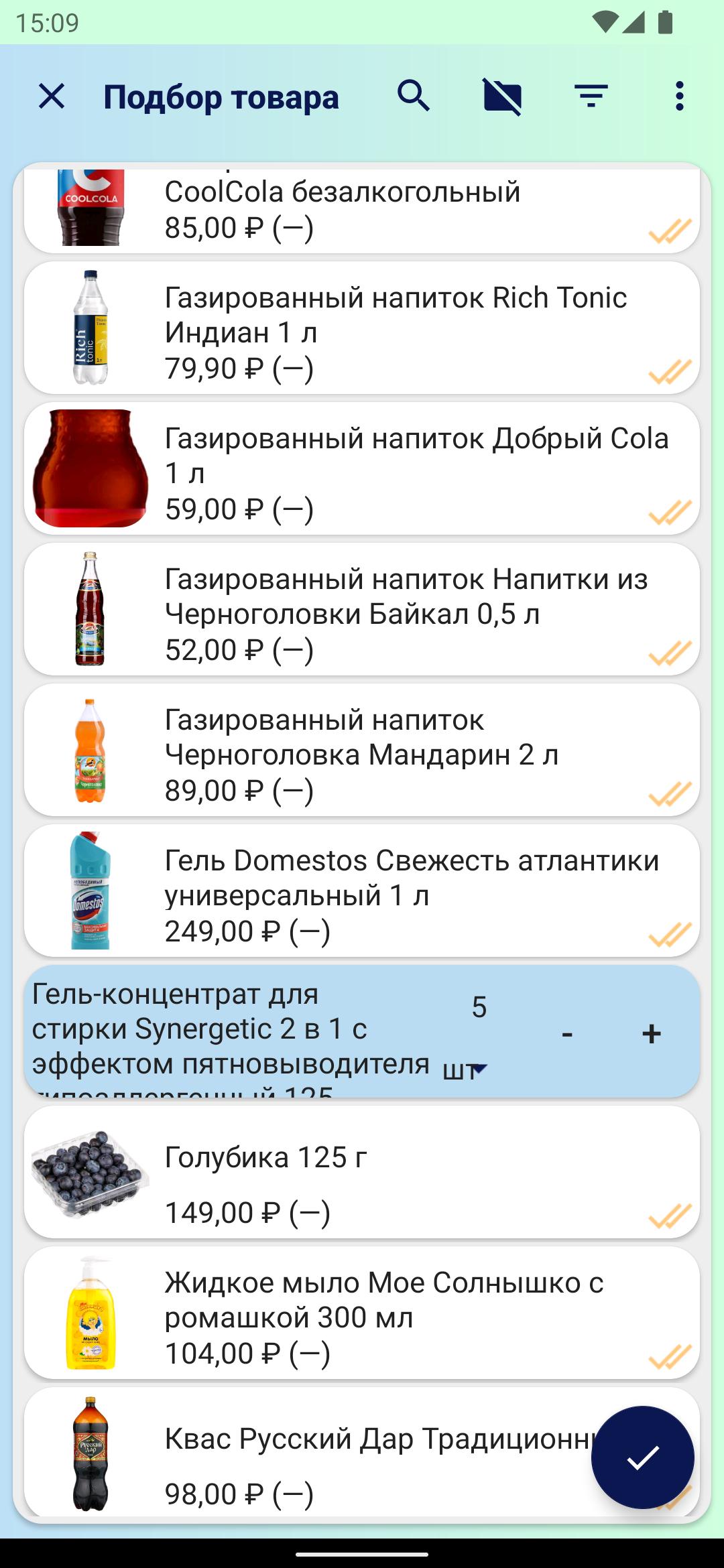The image size is (724, 1568).
Task: Select the Rich Tonic Индиан 1 л item
Action: (x=362, y=328)
